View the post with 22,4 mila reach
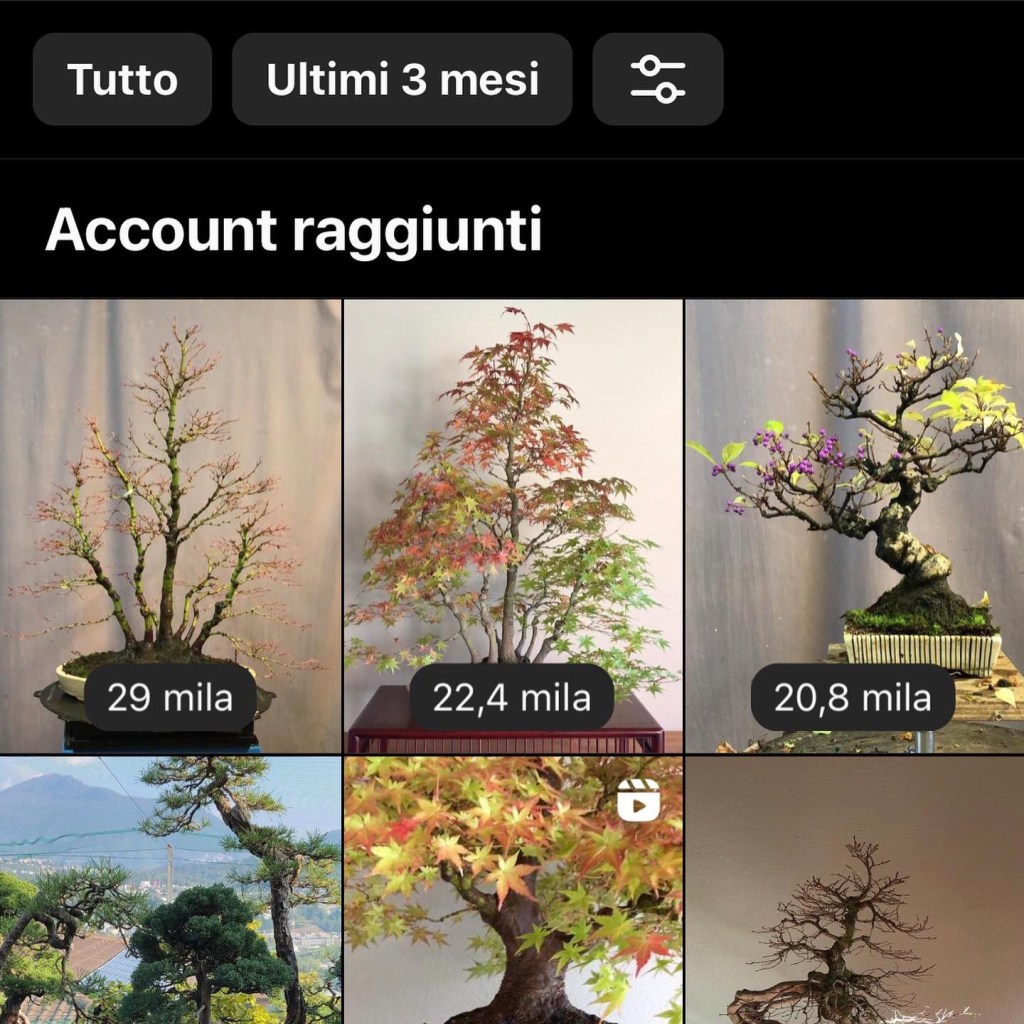 (513, 525)
